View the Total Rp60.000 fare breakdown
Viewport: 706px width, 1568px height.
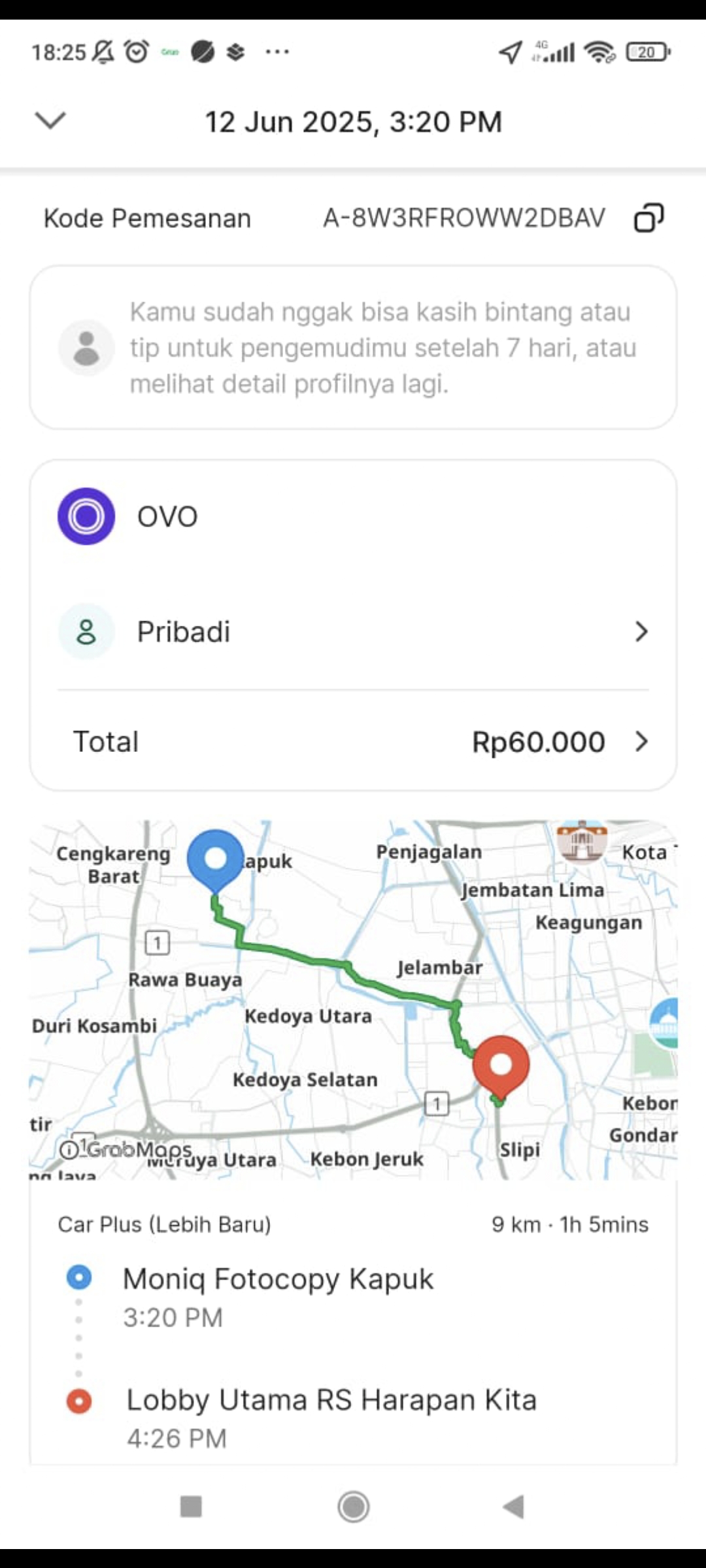[x=353, y=742]
